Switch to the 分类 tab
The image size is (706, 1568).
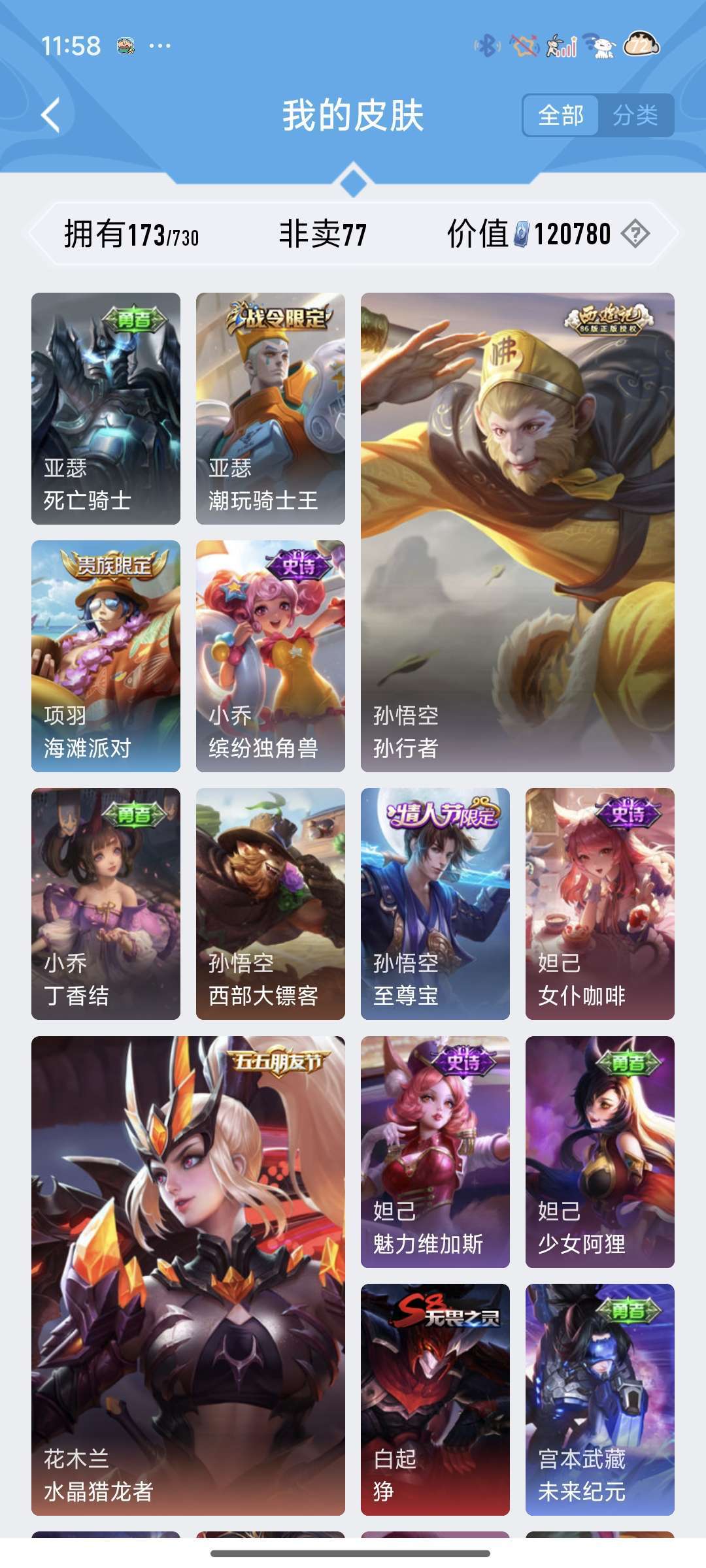tap(635, 116)
